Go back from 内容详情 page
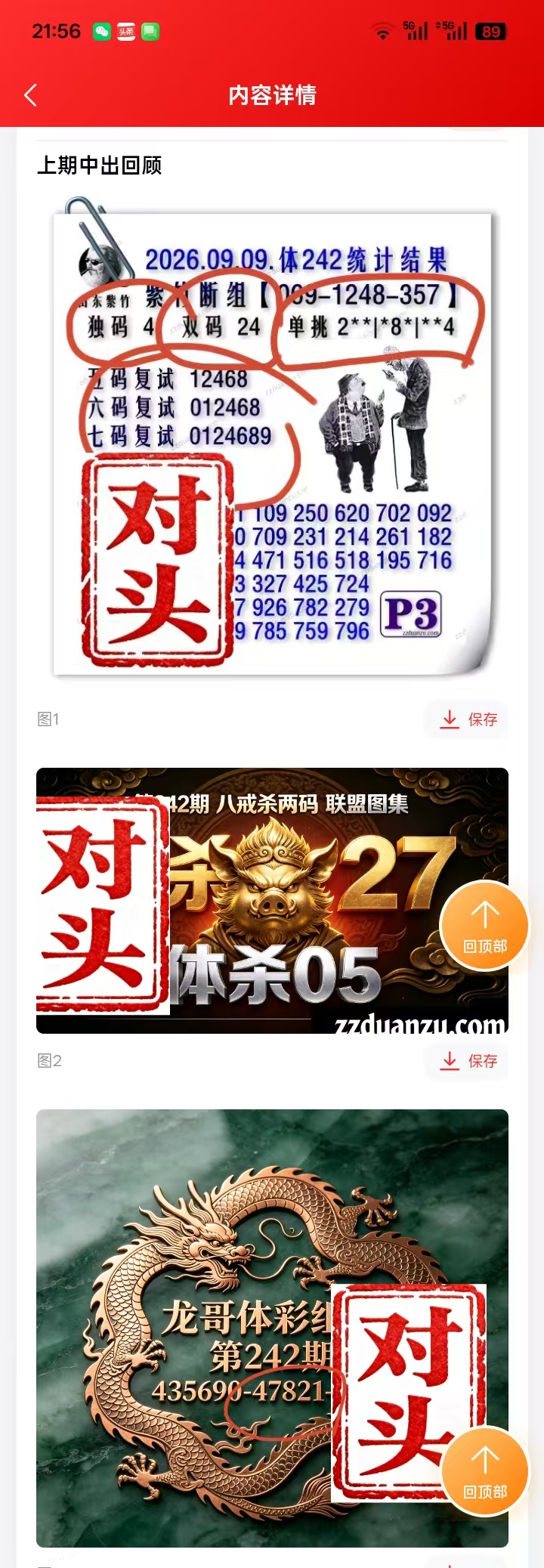Image resolution: width=544 pixels, height=1568 pixels. point(31,95)
